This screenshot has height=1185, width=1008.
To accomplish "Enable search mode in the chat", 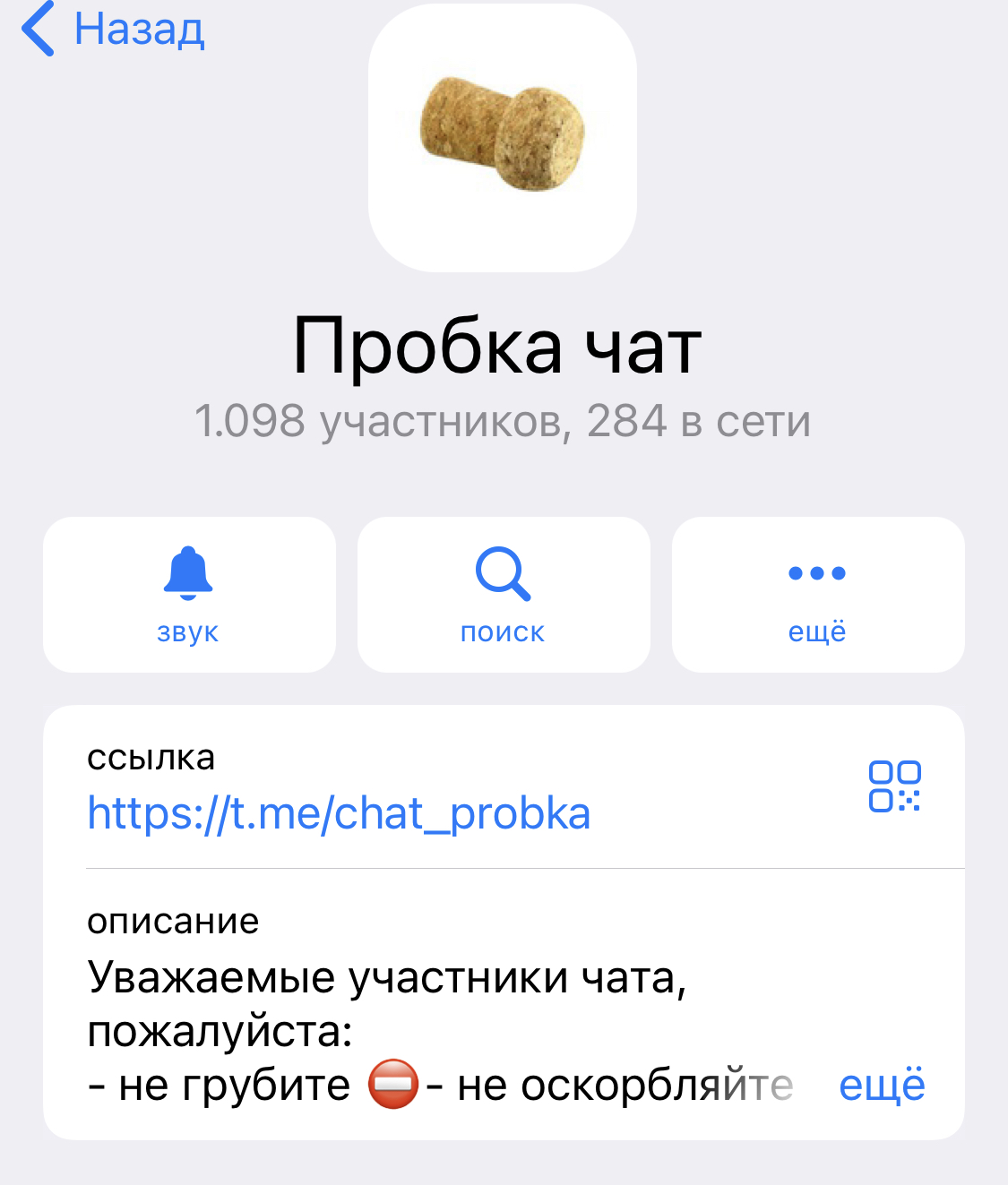I will (504, 594).
